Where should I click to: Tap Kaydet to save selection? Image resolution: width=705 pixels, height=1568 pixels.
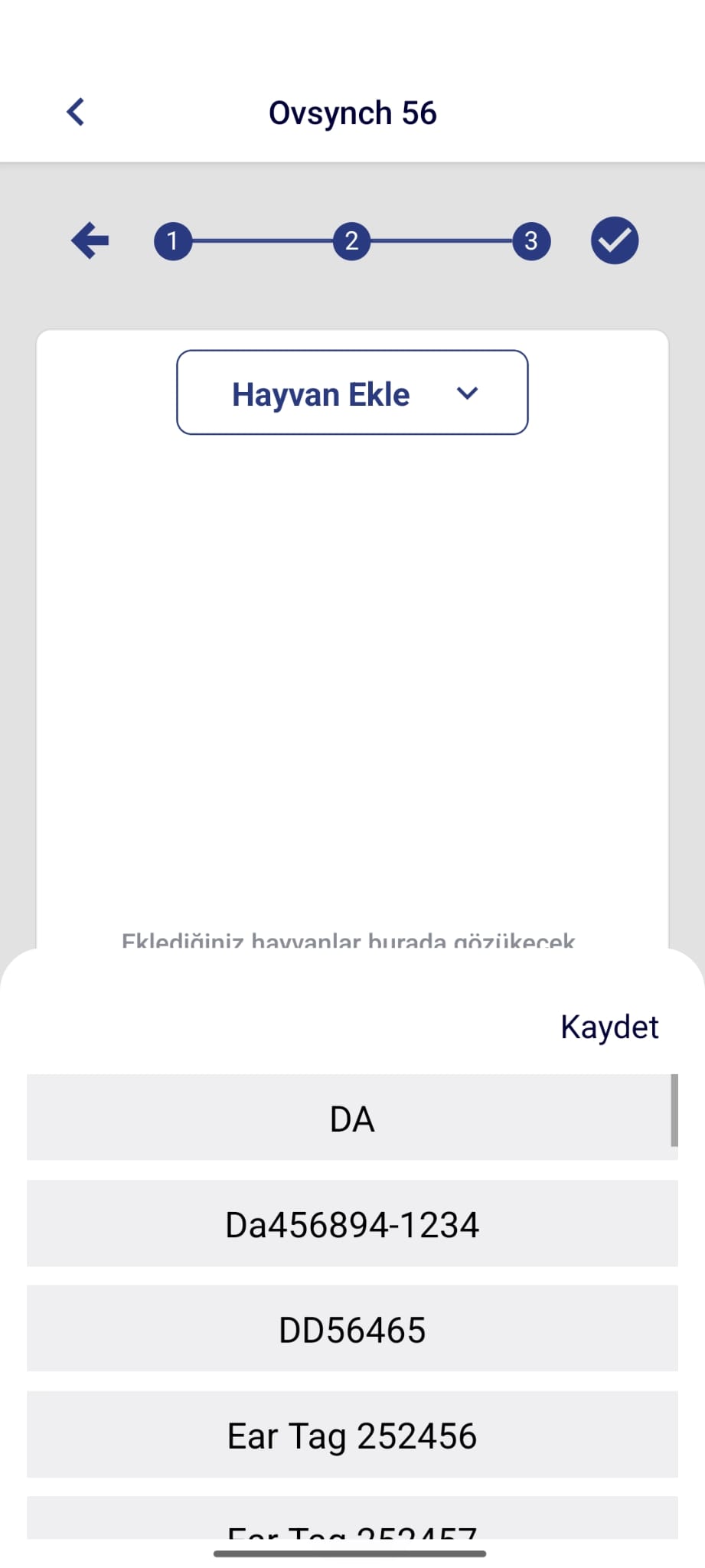(x=609, y=1027)
